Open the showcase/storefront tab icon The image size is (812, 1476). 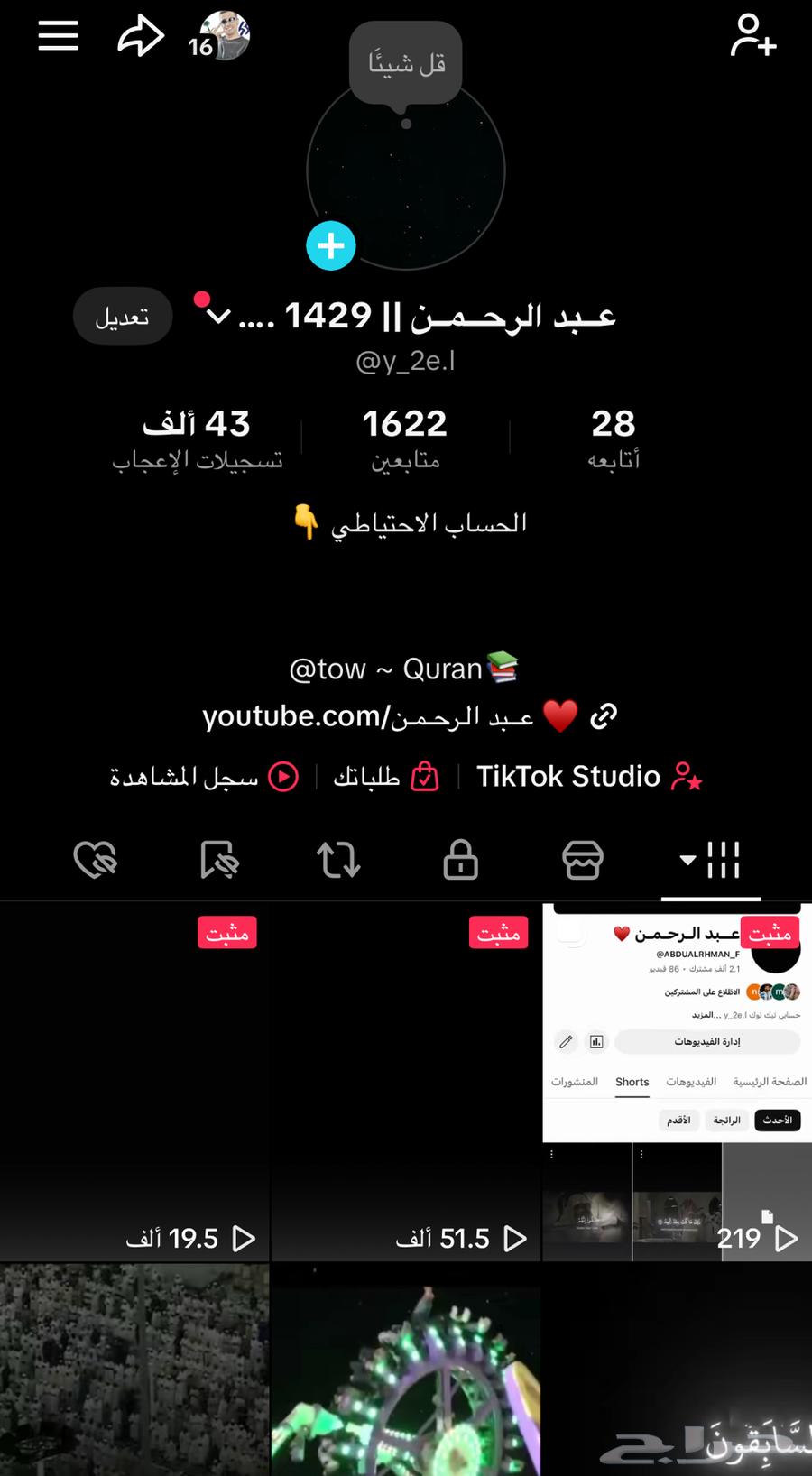coord(583,861)
